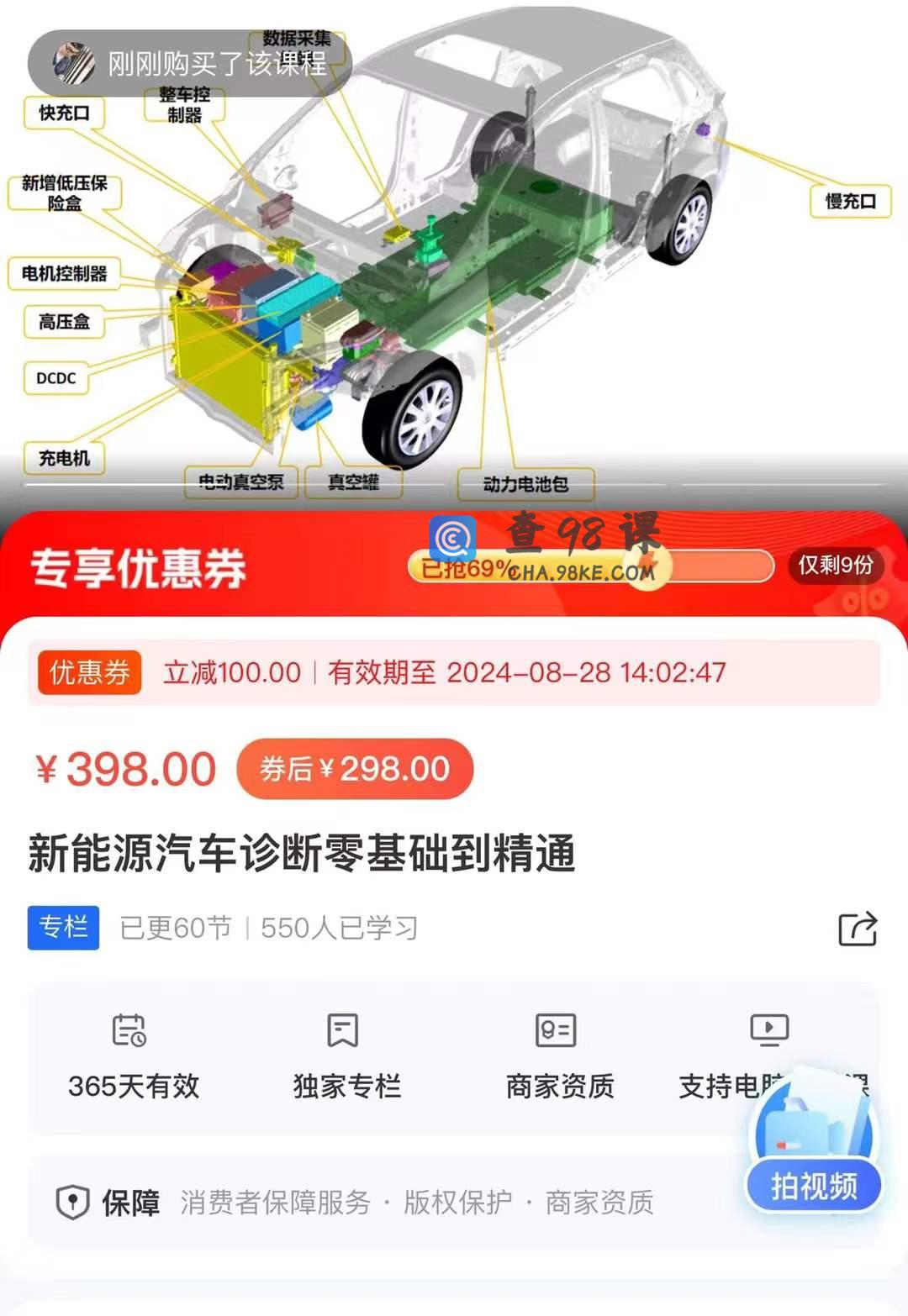Open the 独家专栏 info item
This screenshot has width=908, height=1316.
(346, 1056)
